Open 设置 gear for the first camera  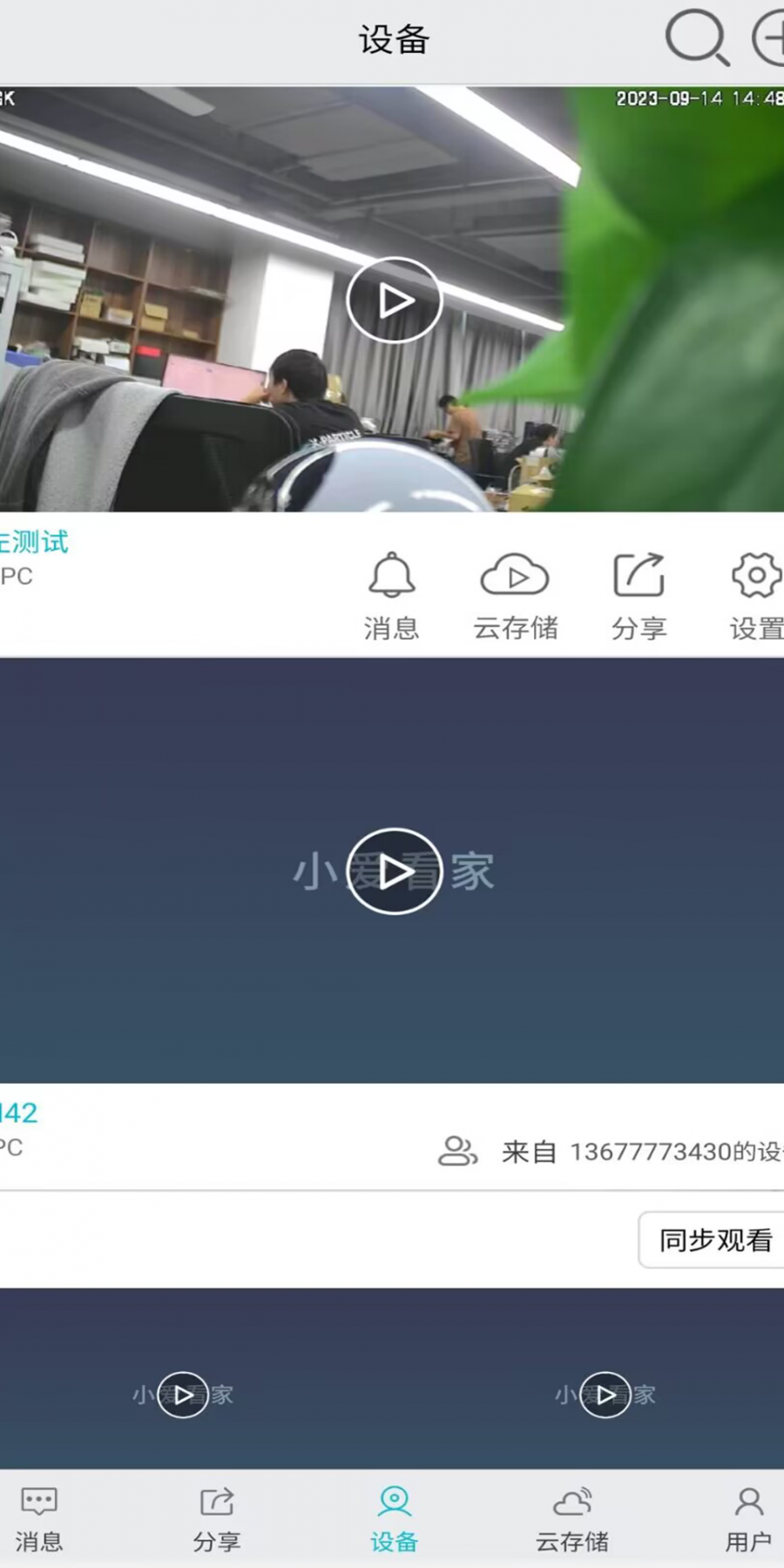pos(756,596)
